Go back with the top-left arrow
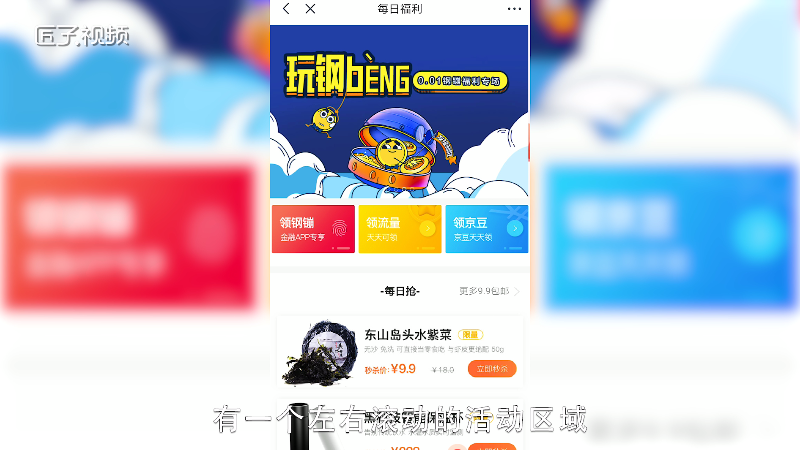This screenshot has height=450, width=800. (x=287, y=9)
